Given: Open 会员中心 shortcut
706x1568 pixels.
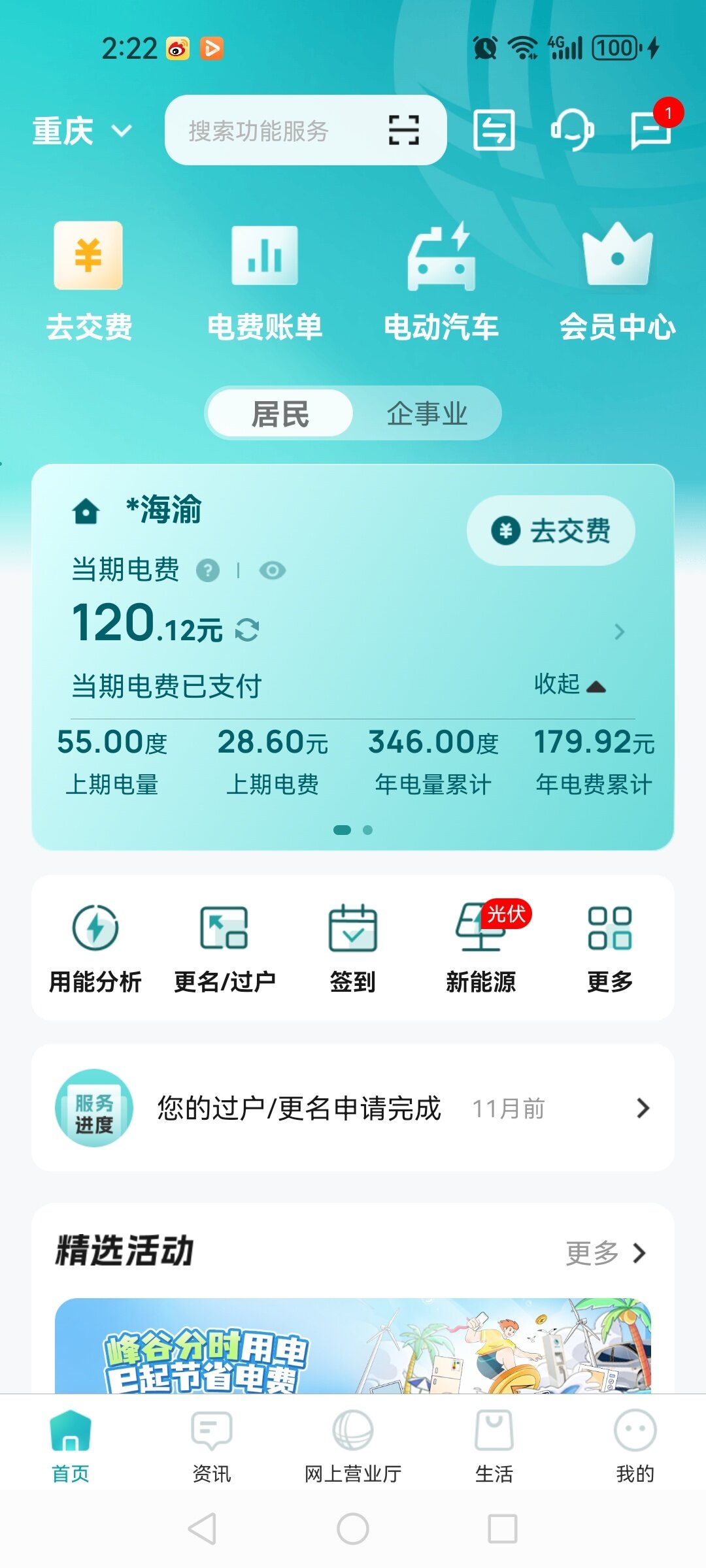Looking at the screenshot, I should pos(618,282).
